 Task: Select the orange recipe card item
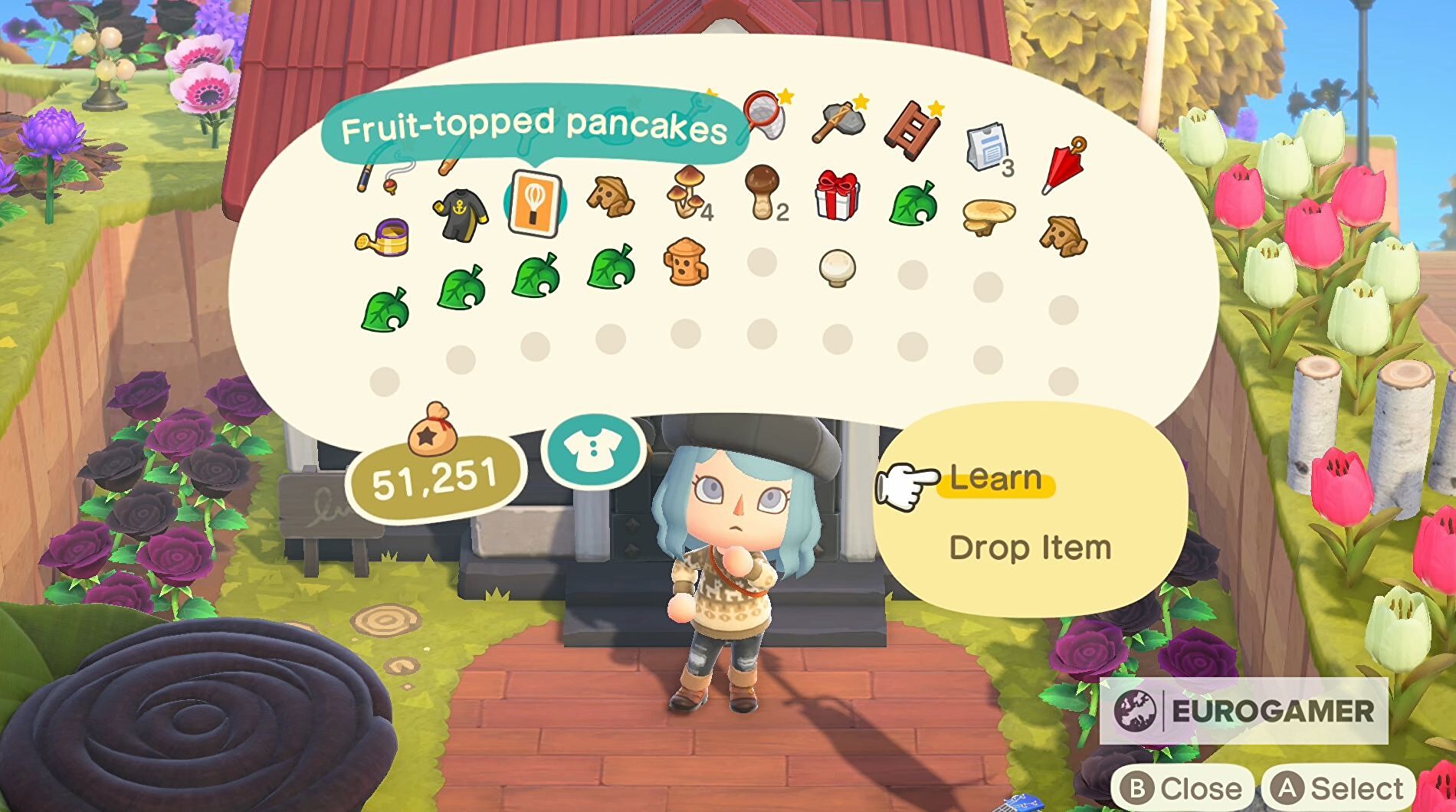[534, 203]
